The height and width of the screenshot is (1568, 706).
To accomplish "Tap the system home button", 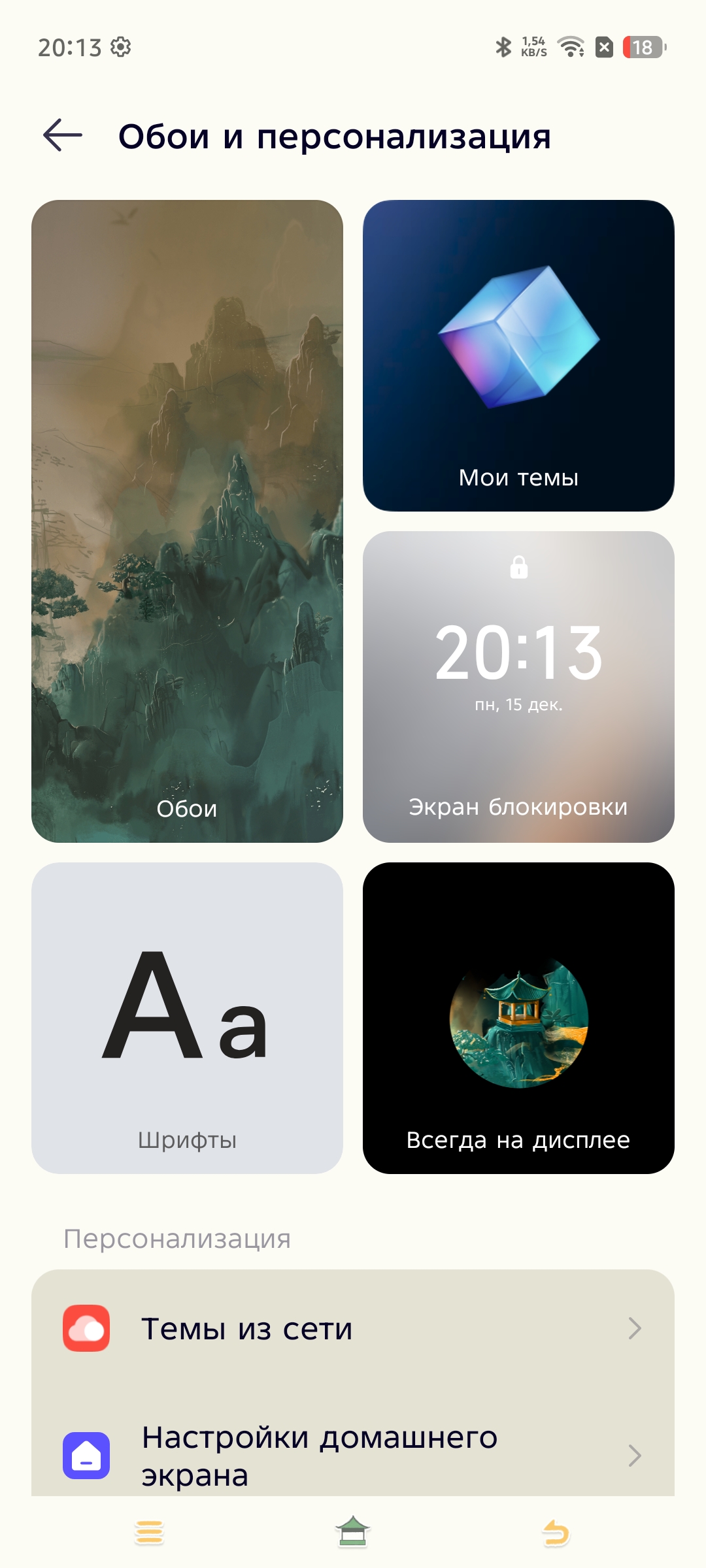I will pyautogui.click(x=353, y=1532).
